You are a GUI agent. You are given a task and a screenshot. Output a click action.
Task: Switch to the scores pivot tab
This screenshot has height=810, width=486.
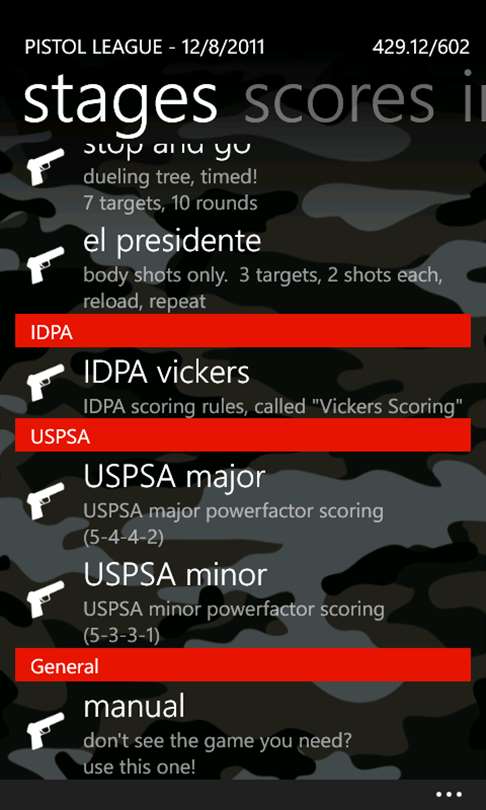[339, 98]
